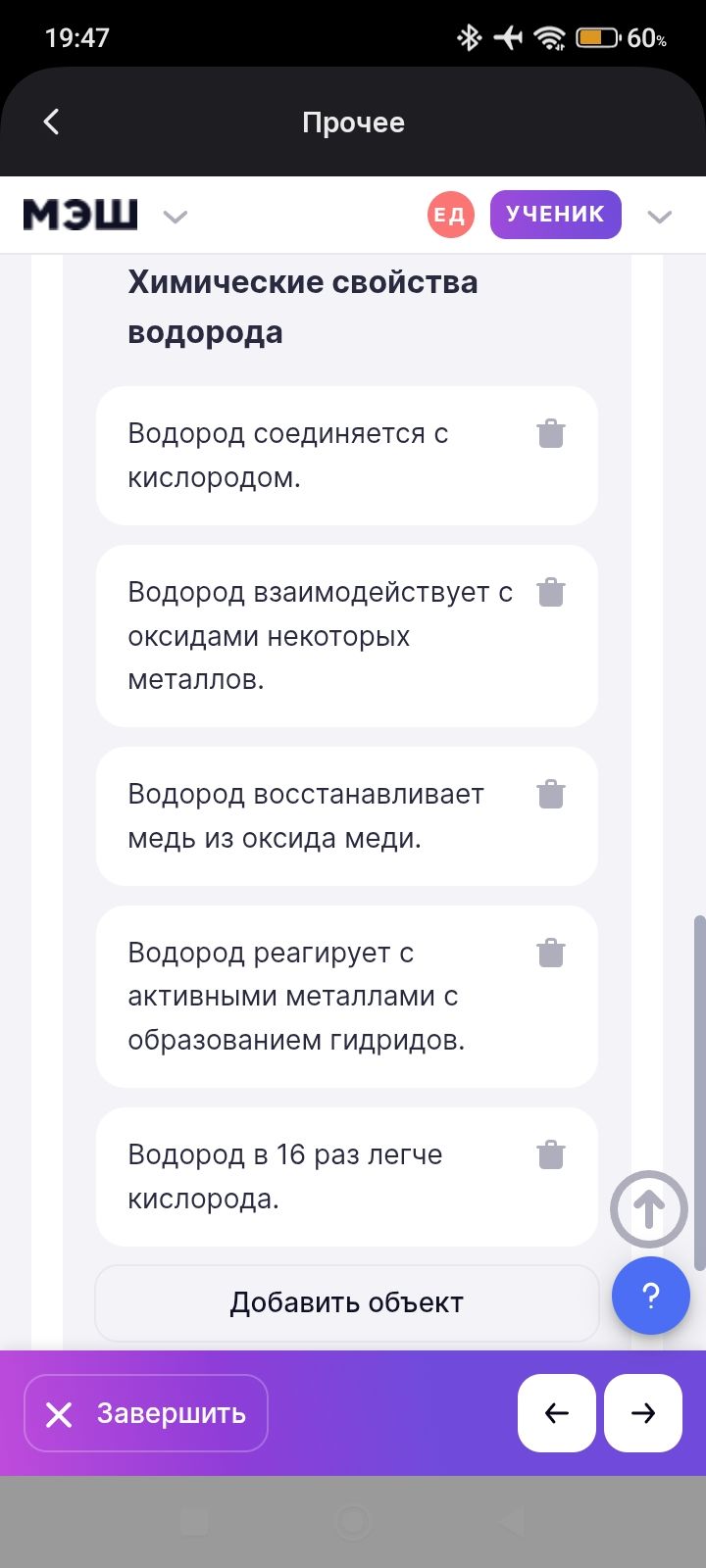Tap Завершить to finish the test

[146, 1413]
